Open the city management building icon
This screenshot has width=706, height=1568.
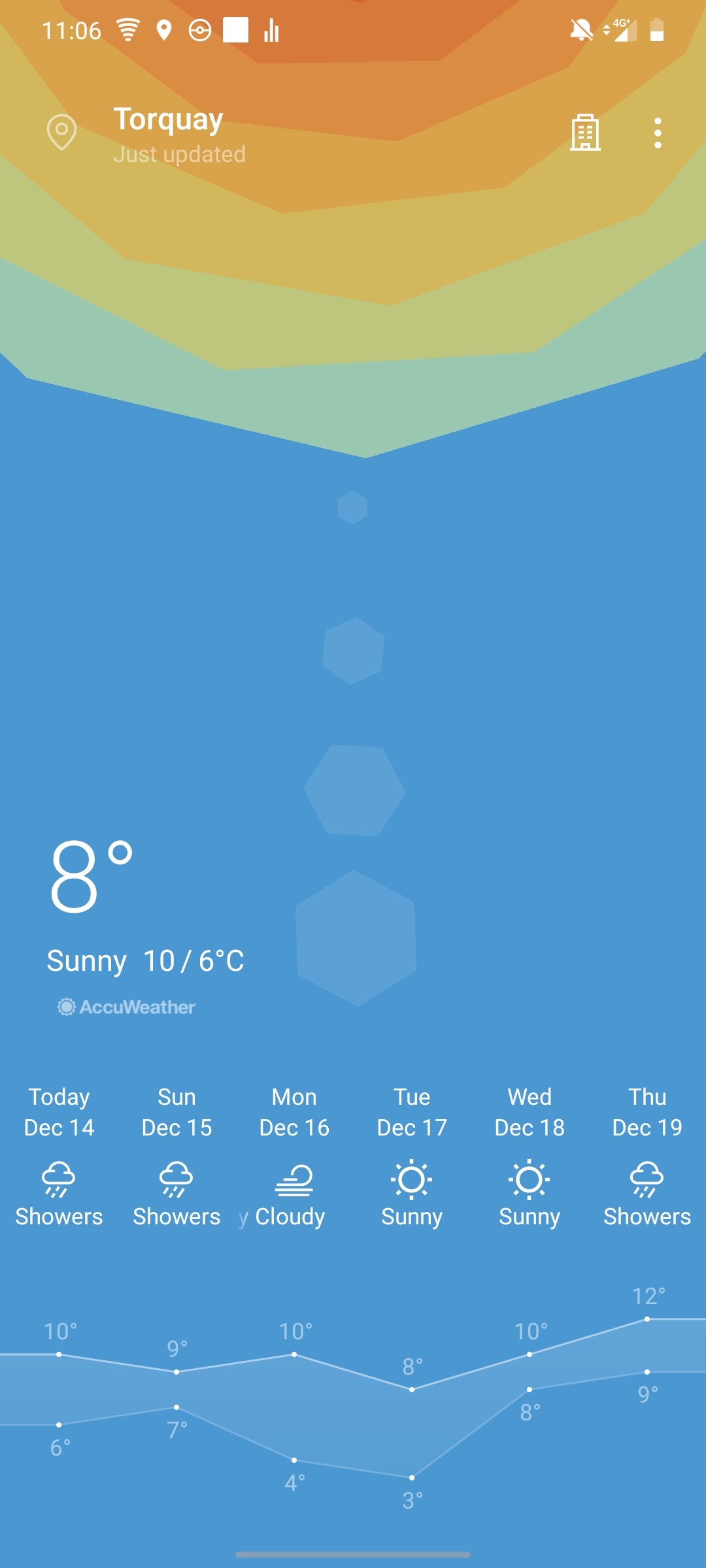(585, 133)
